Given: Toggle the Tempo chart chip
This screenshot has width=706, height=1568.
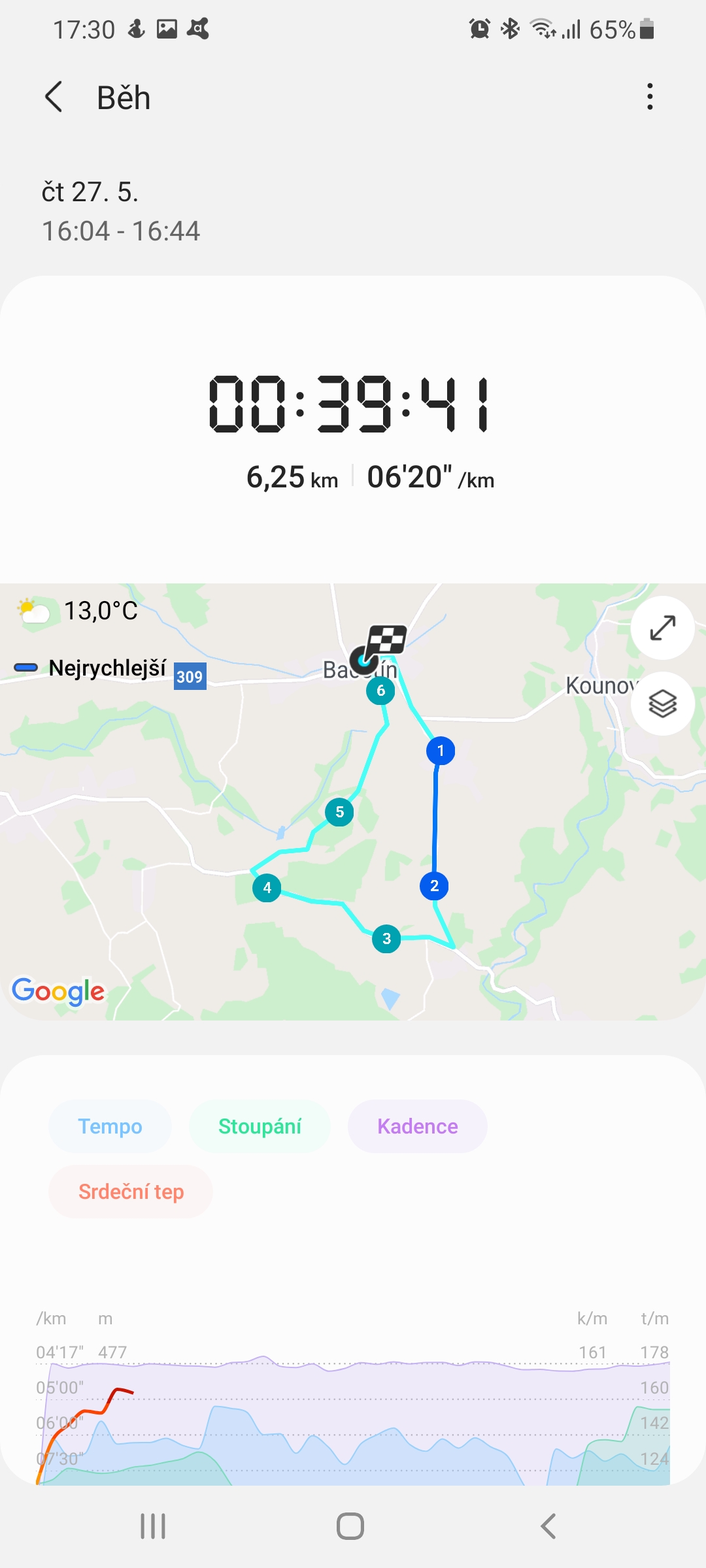Looking at the screenshot, I should click(x=110, y=1126).
